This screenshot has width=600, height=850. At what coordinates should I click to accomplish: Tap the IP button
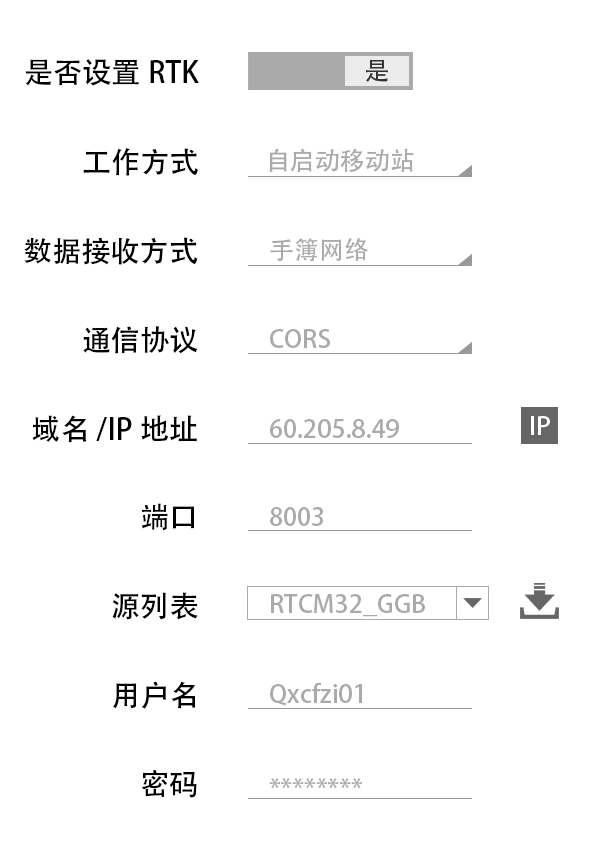[539, 426]
